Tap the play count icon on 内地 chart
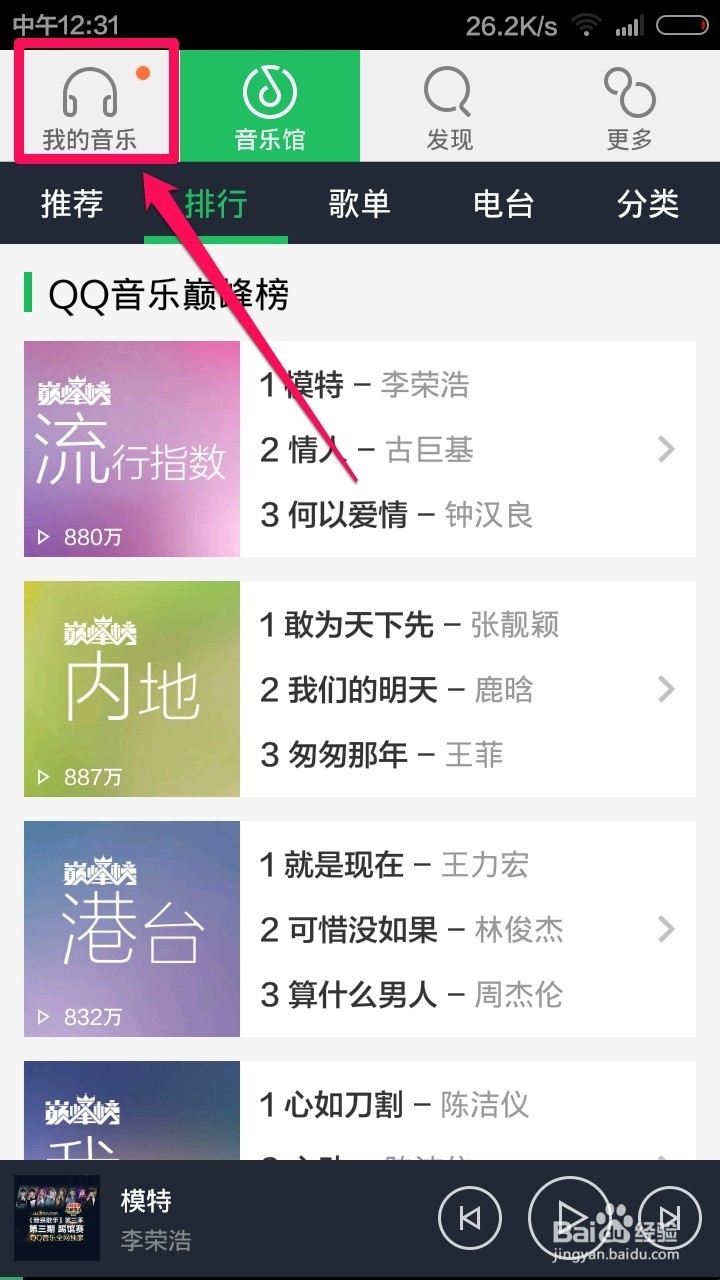 tap(45, 777)
